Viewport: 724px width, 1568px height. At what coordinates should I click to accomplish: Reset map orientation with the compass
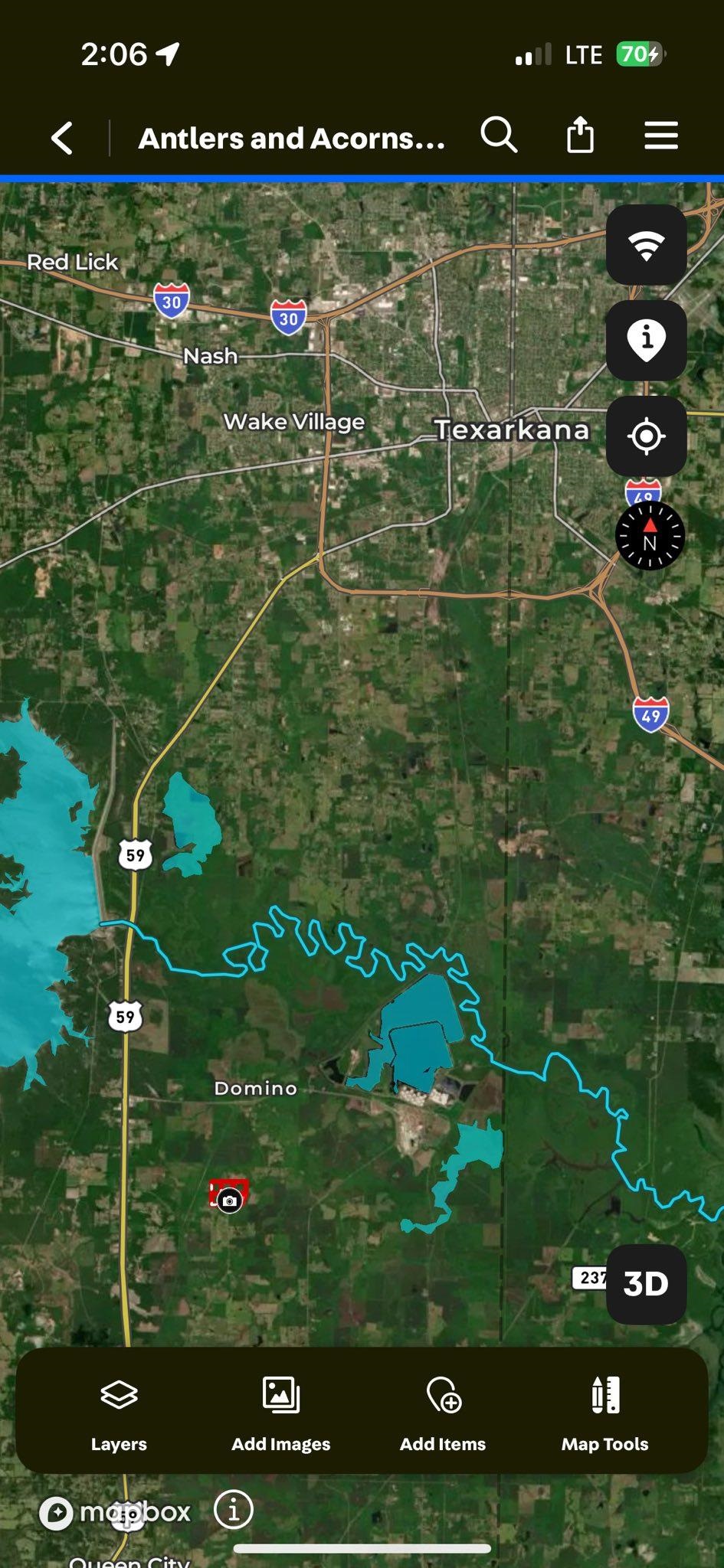pyautogui.click(x=650, y=536)
